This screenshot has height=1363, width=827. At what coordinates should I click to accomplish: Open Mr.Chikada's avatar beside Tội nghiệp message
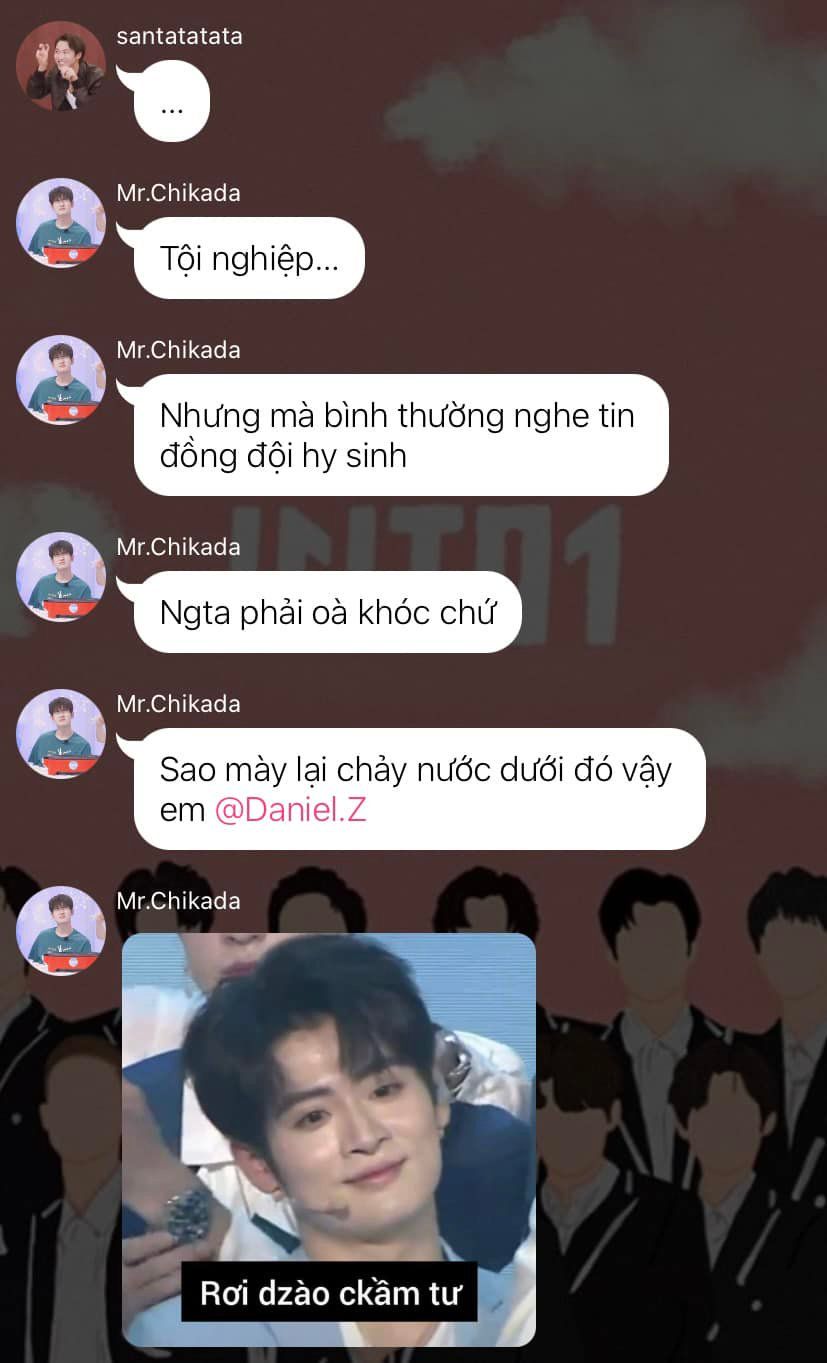tap(61, 223)
